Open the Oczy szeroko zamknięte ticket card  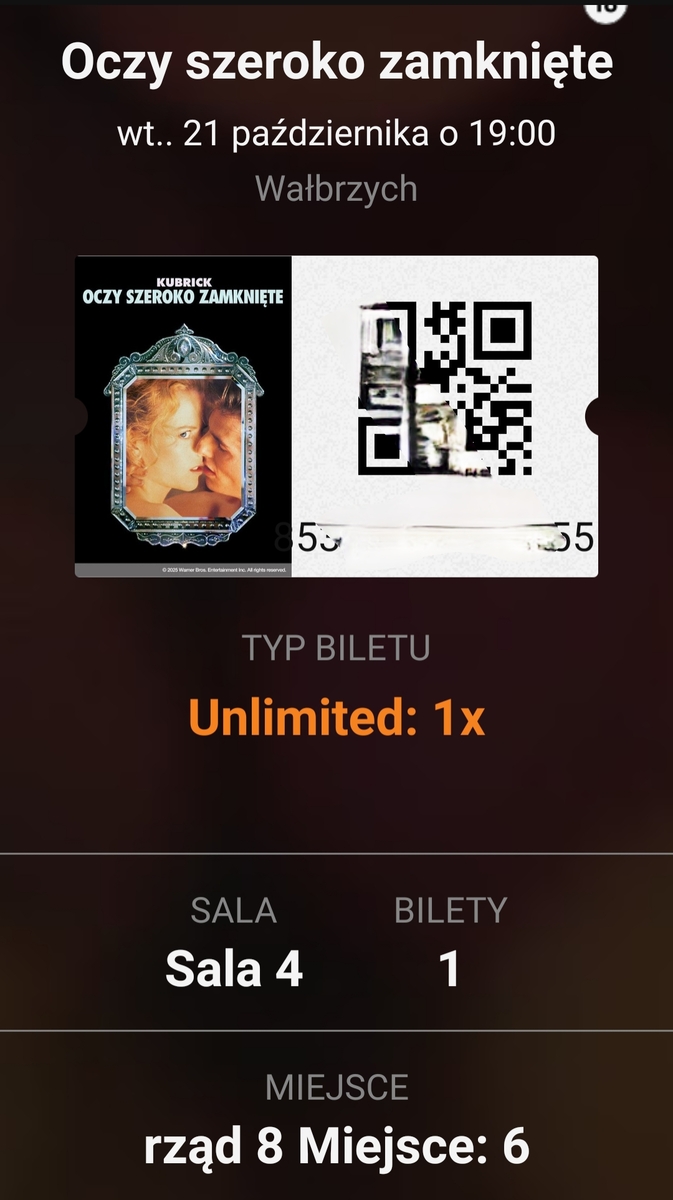tap(336, 416)
